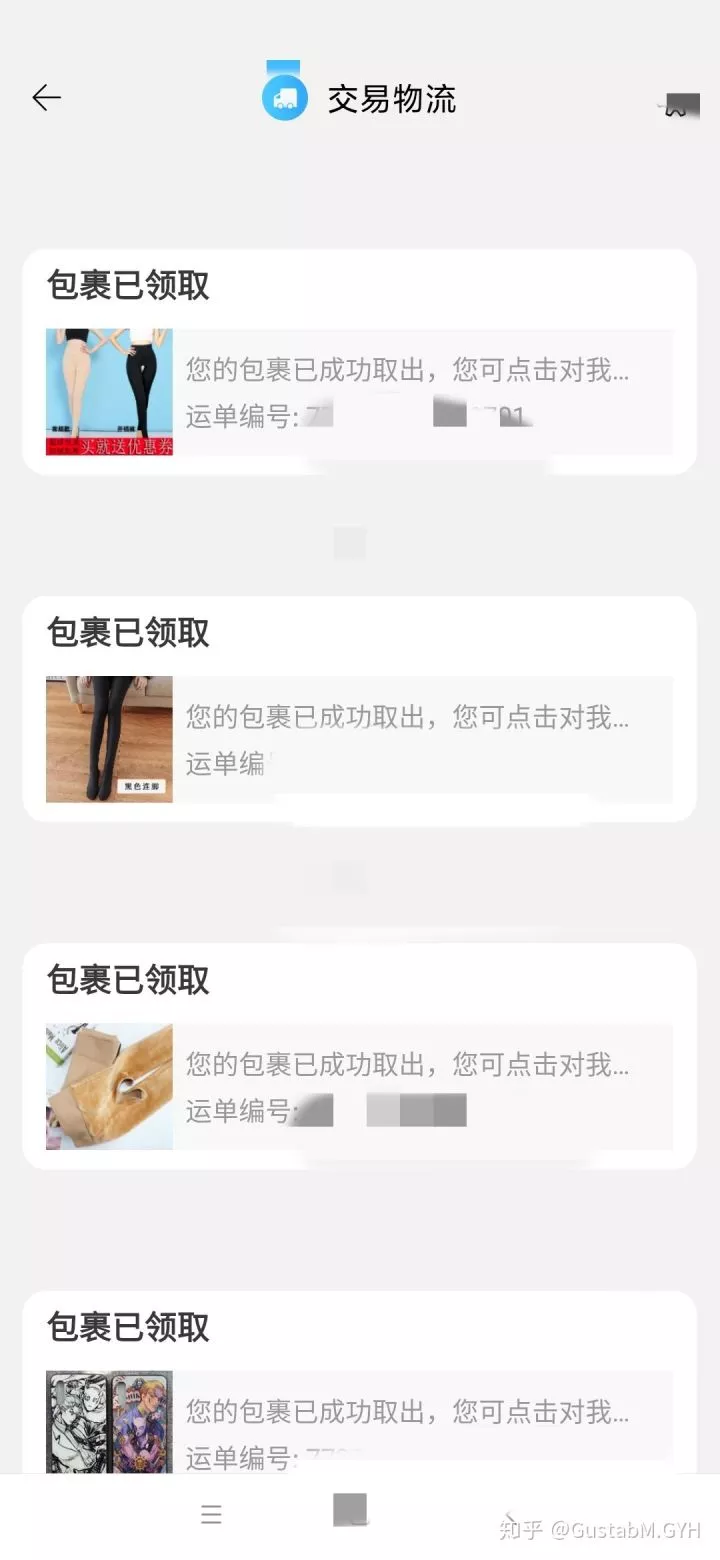Open the hamburger menu in bottom navigation
Screen dimensions: 720x1560
(x=211, y=1514)
